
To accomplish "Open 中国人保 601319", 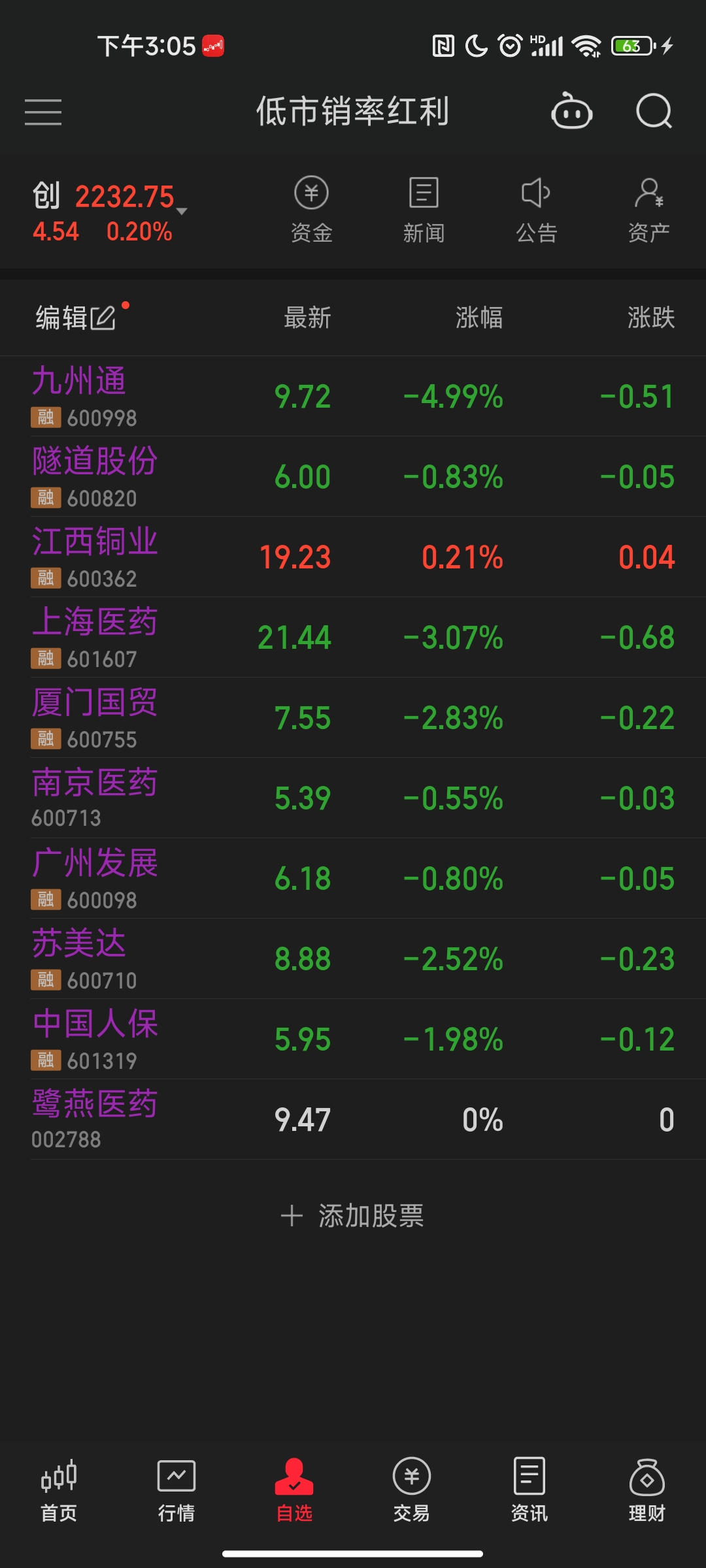I will coord(353,1039).
